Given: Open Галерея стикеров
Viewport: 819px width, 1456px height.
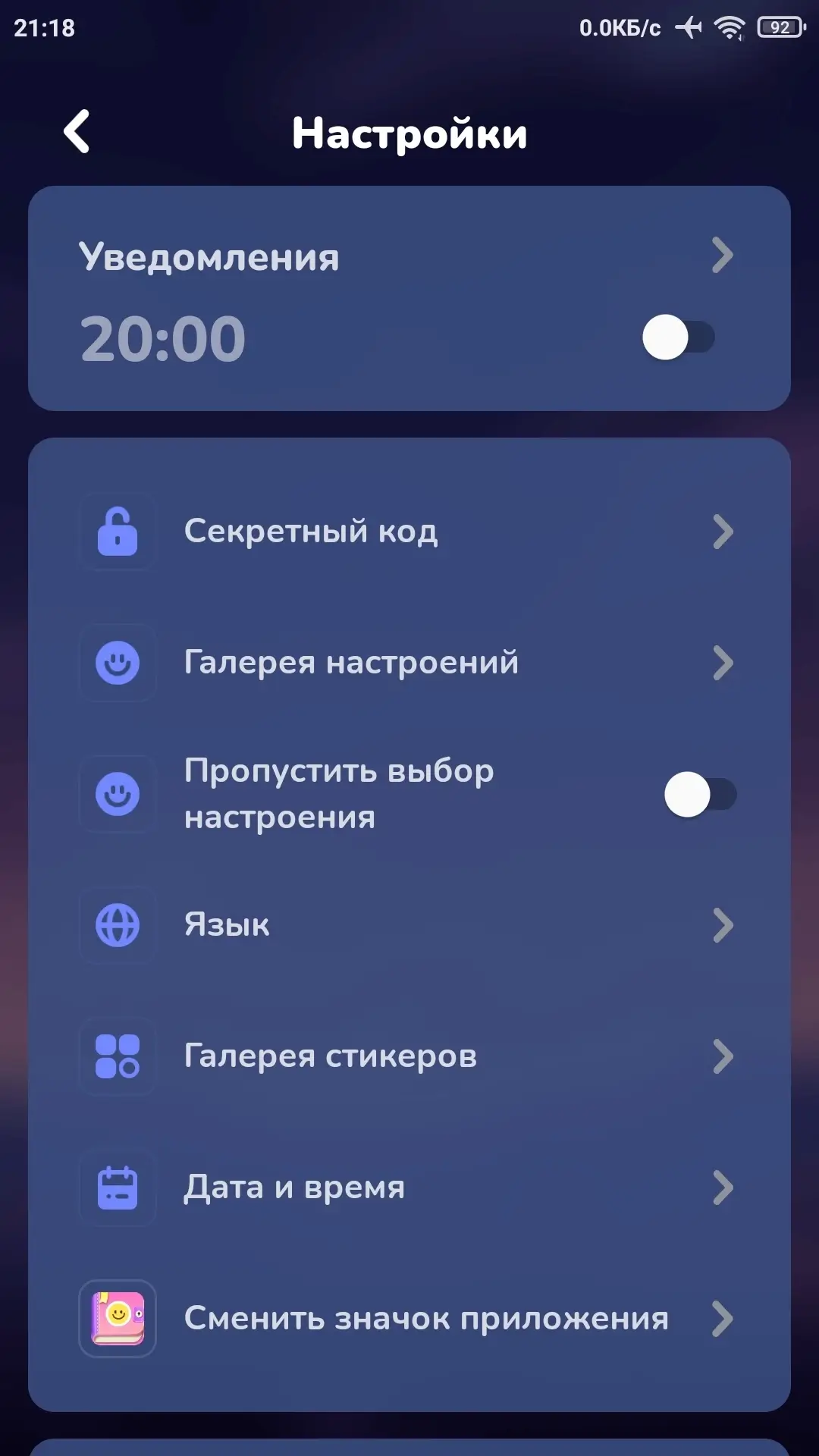Looking at the screenshot, I should pyautogui.click(x=409, y=1056).
